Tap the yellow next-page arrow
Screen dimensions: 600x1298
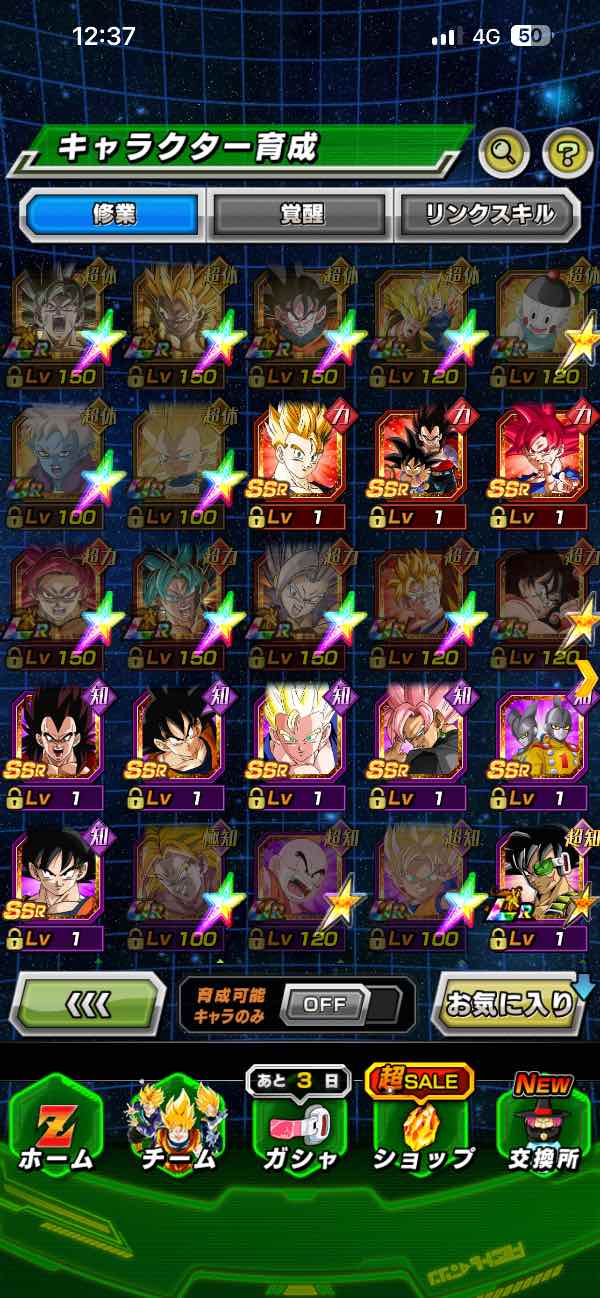(x=587, y=679)
